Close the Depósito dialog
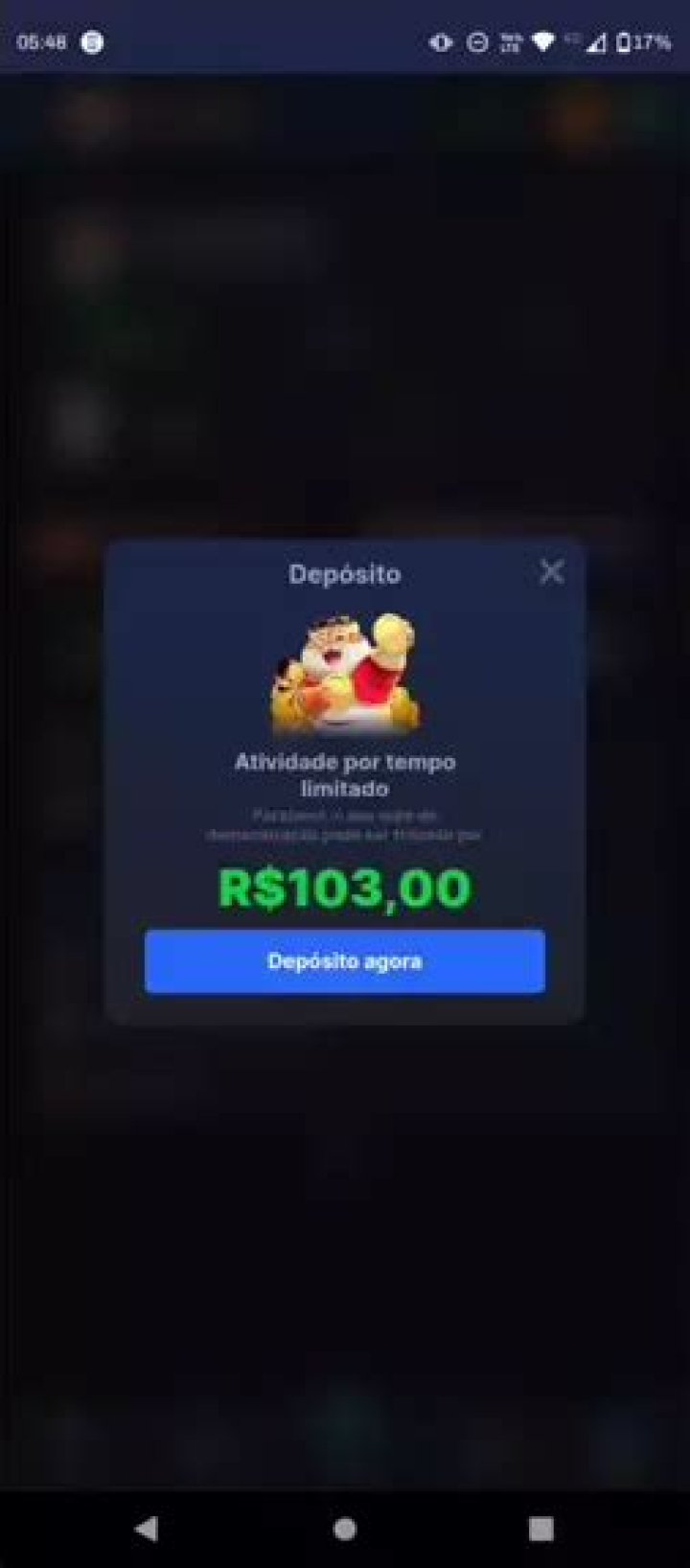The height and width of the screenshot is (1568, 690). (551, 572)
